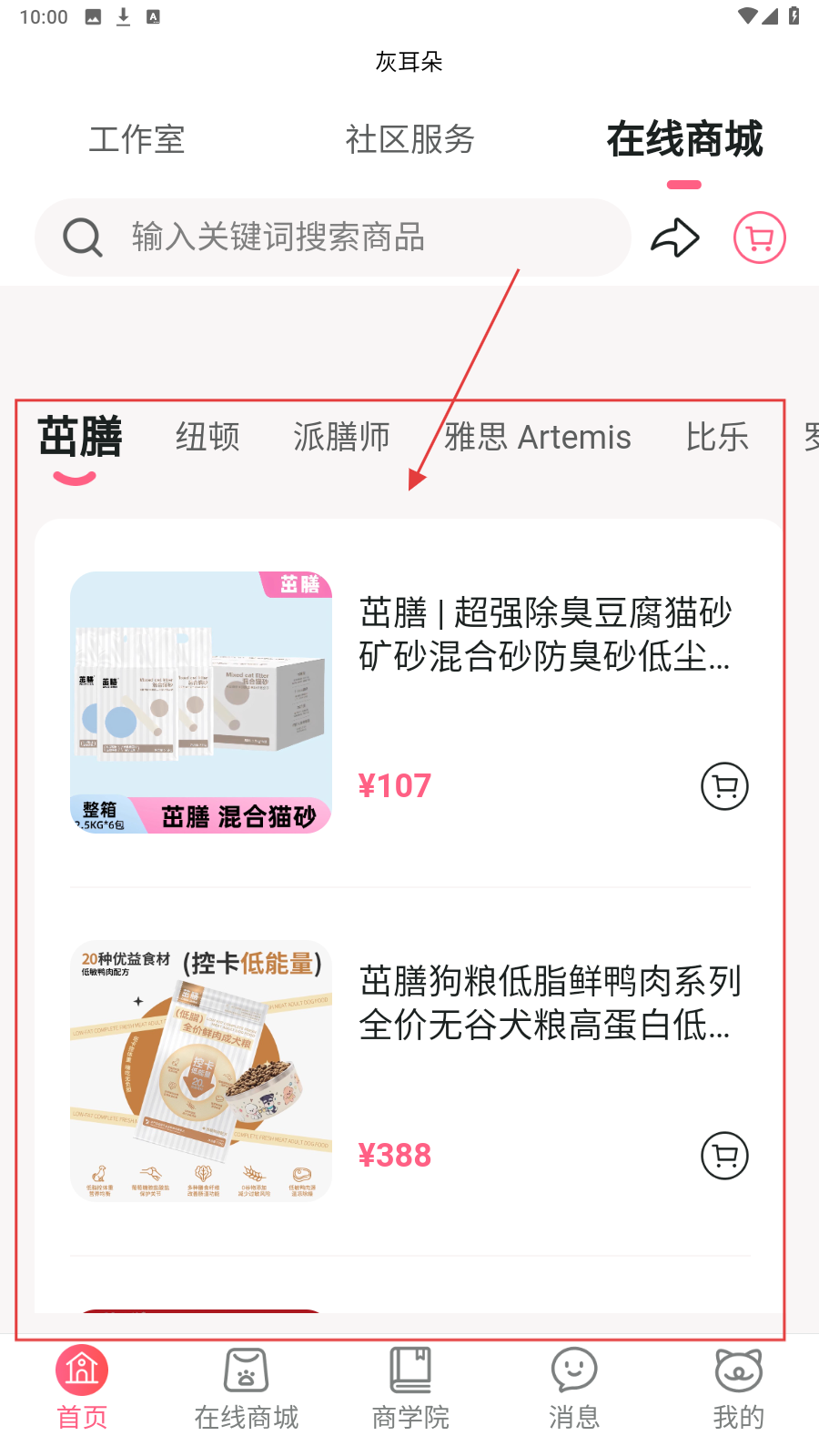
Task: Open 商学院 in bottom navigation
Action: pyautogui.click(x=410, y=1389)
